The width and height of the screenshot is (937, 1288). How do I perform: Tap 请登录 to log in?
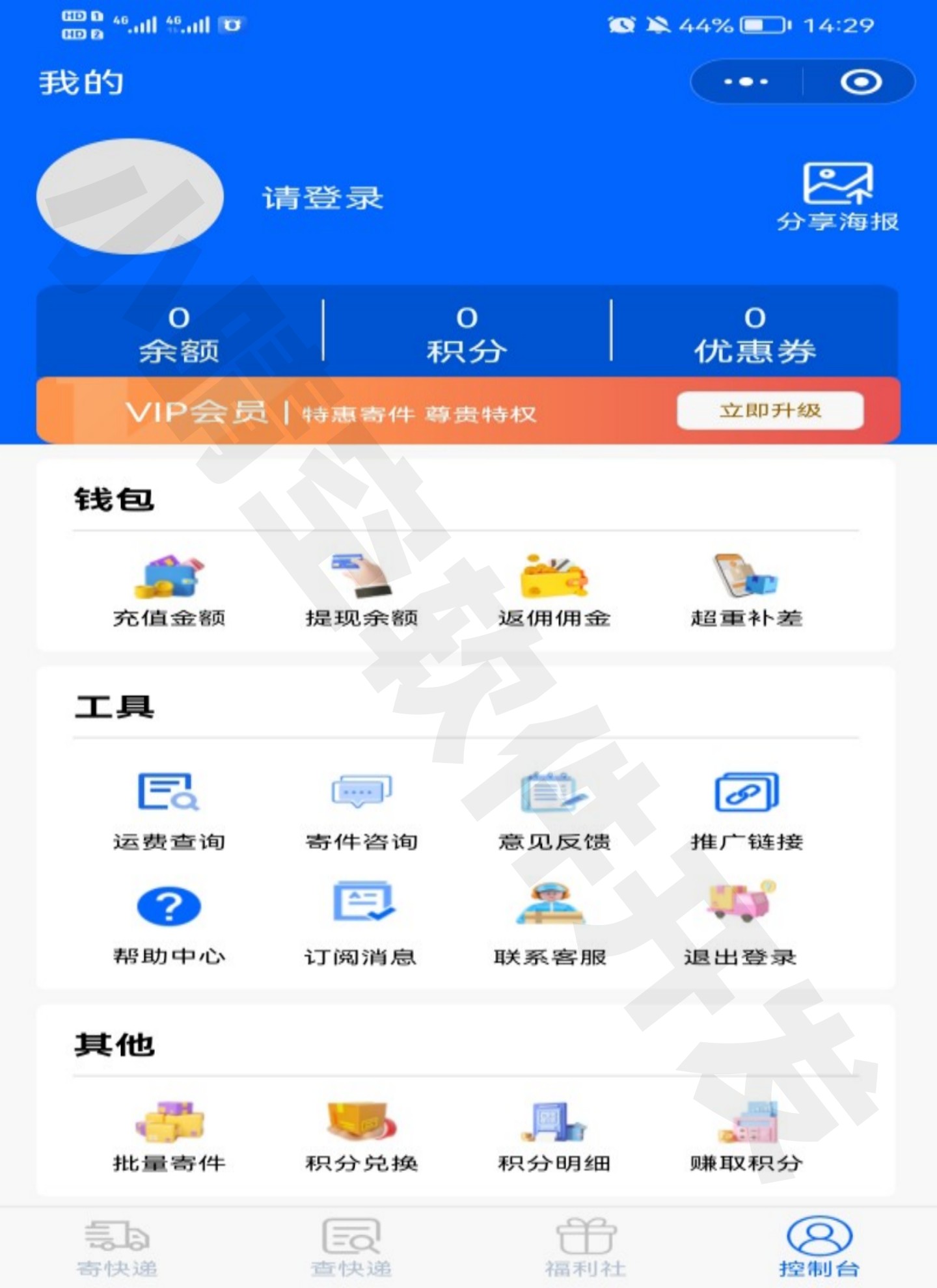(323, 198)
